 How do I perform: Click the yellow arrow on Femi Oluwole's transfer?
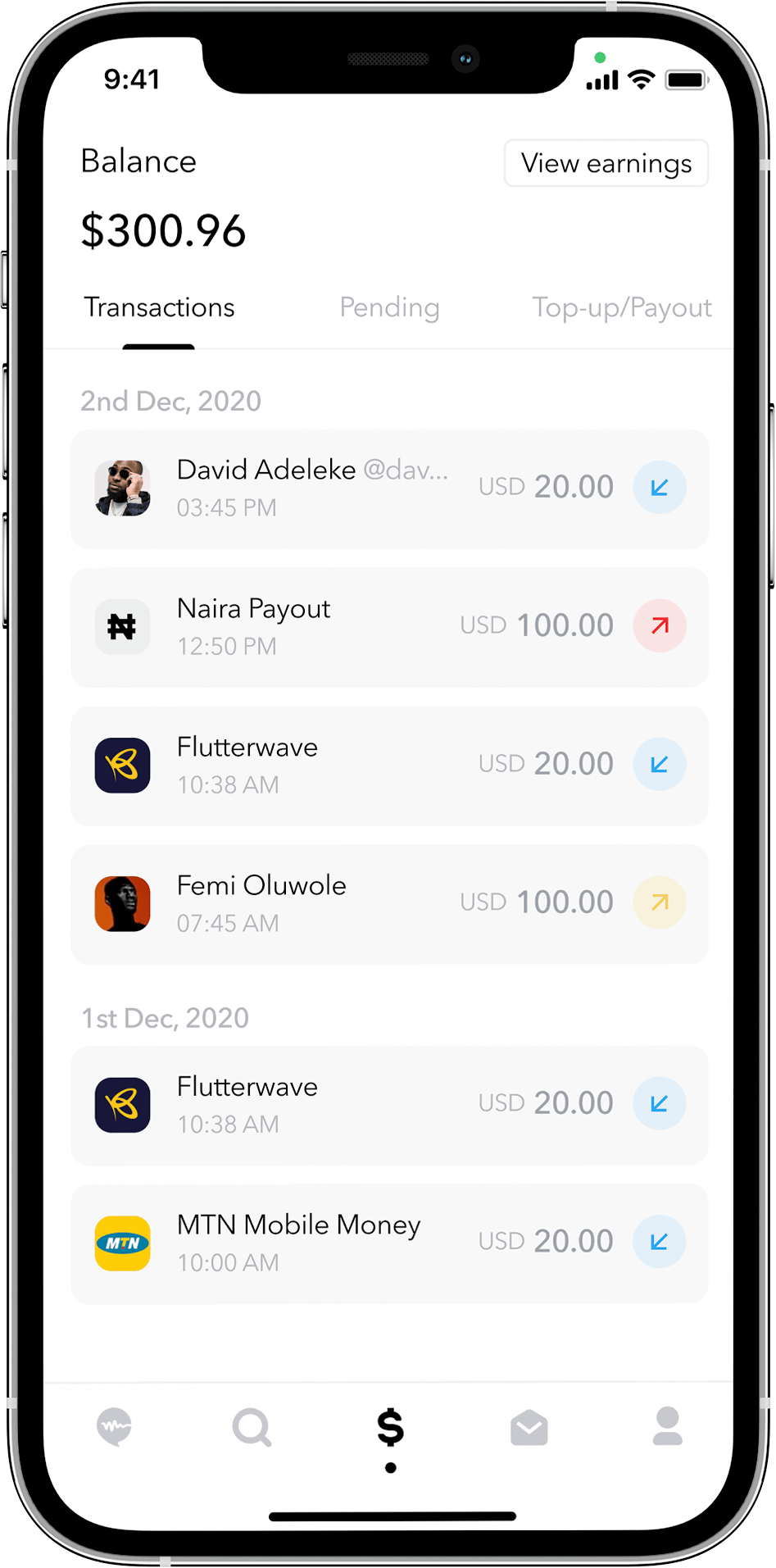pos(660,902)
